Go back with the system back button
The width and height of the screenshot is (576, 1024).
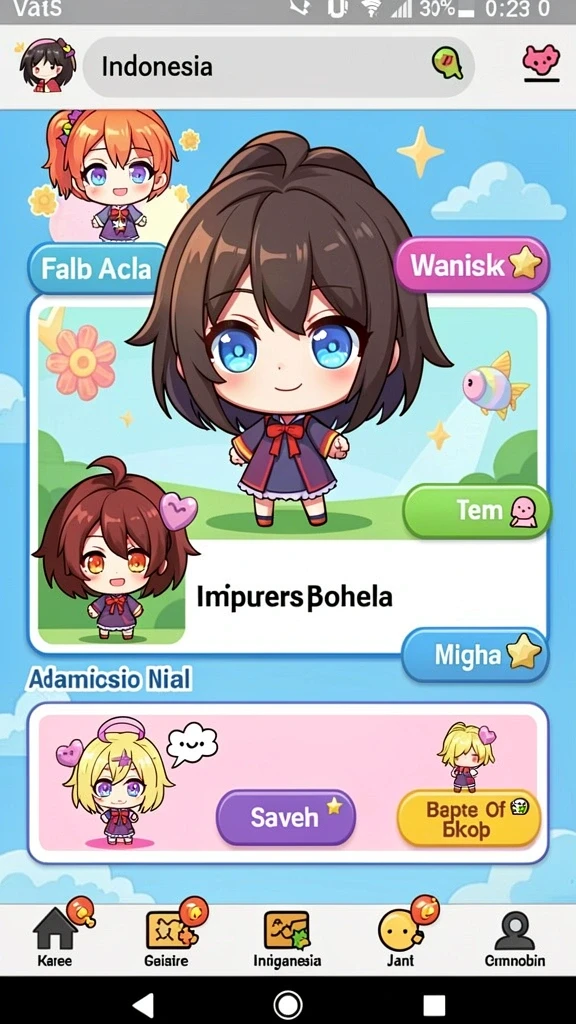(142, 1004)
